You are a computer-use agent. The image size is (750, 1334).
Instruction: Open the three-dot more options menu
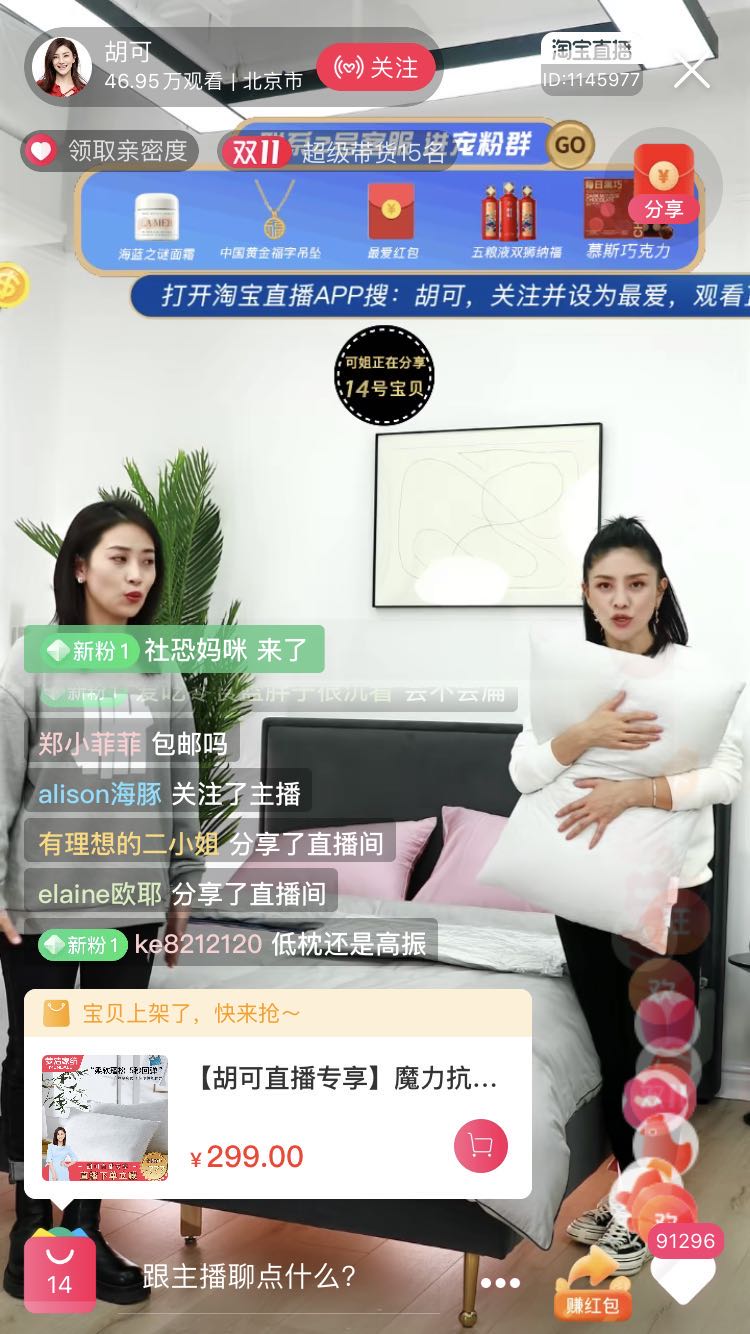click(x=500, y=1282)
